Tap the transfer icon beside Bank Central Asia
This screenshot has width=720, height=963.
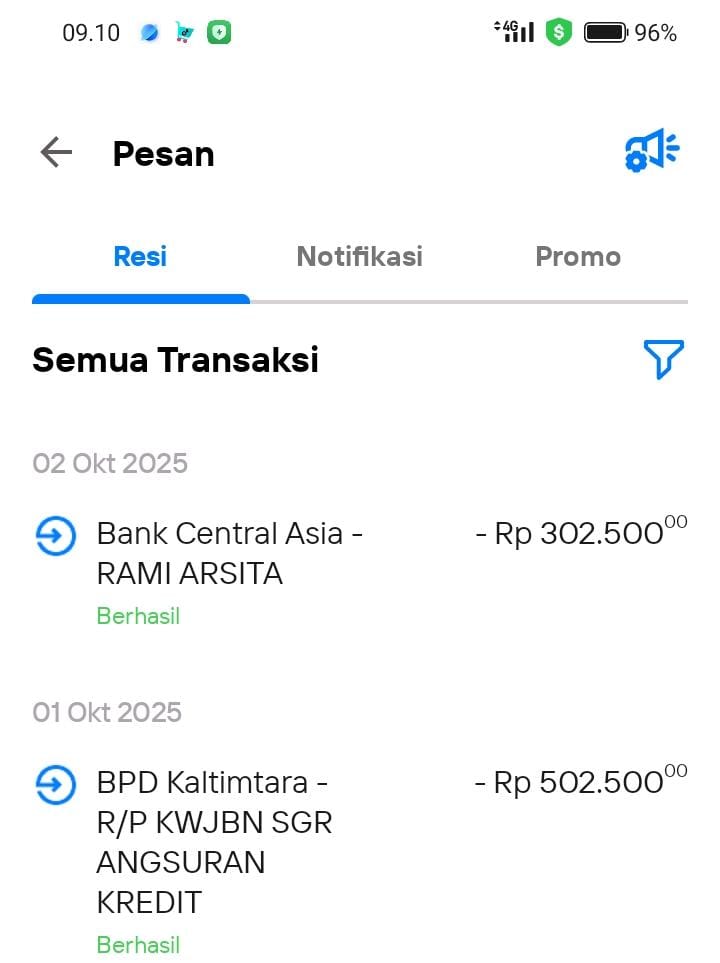(x=55, y=535)
